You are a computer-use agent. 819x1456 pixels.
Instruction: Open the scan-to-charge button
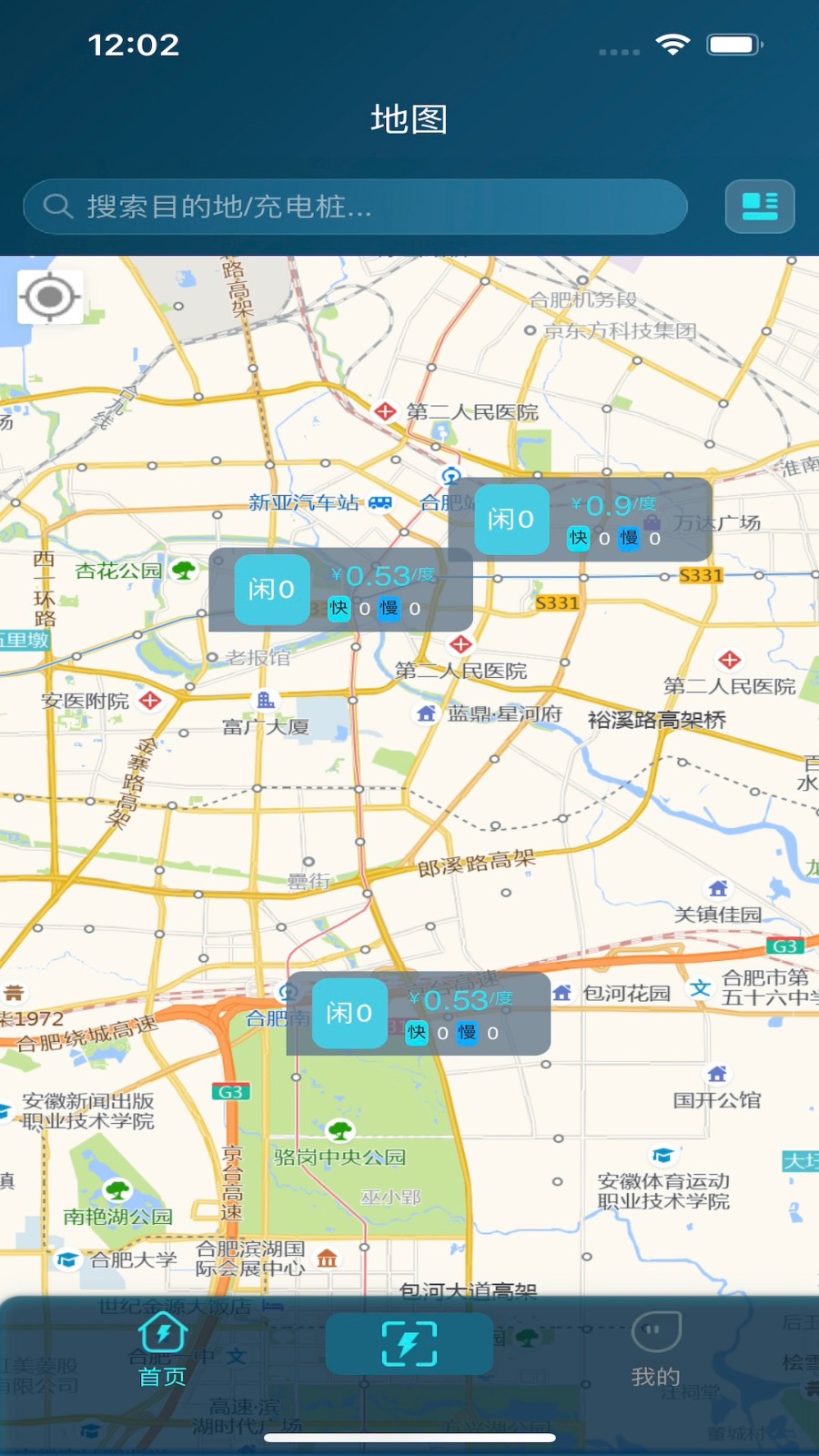(409, 1344)
